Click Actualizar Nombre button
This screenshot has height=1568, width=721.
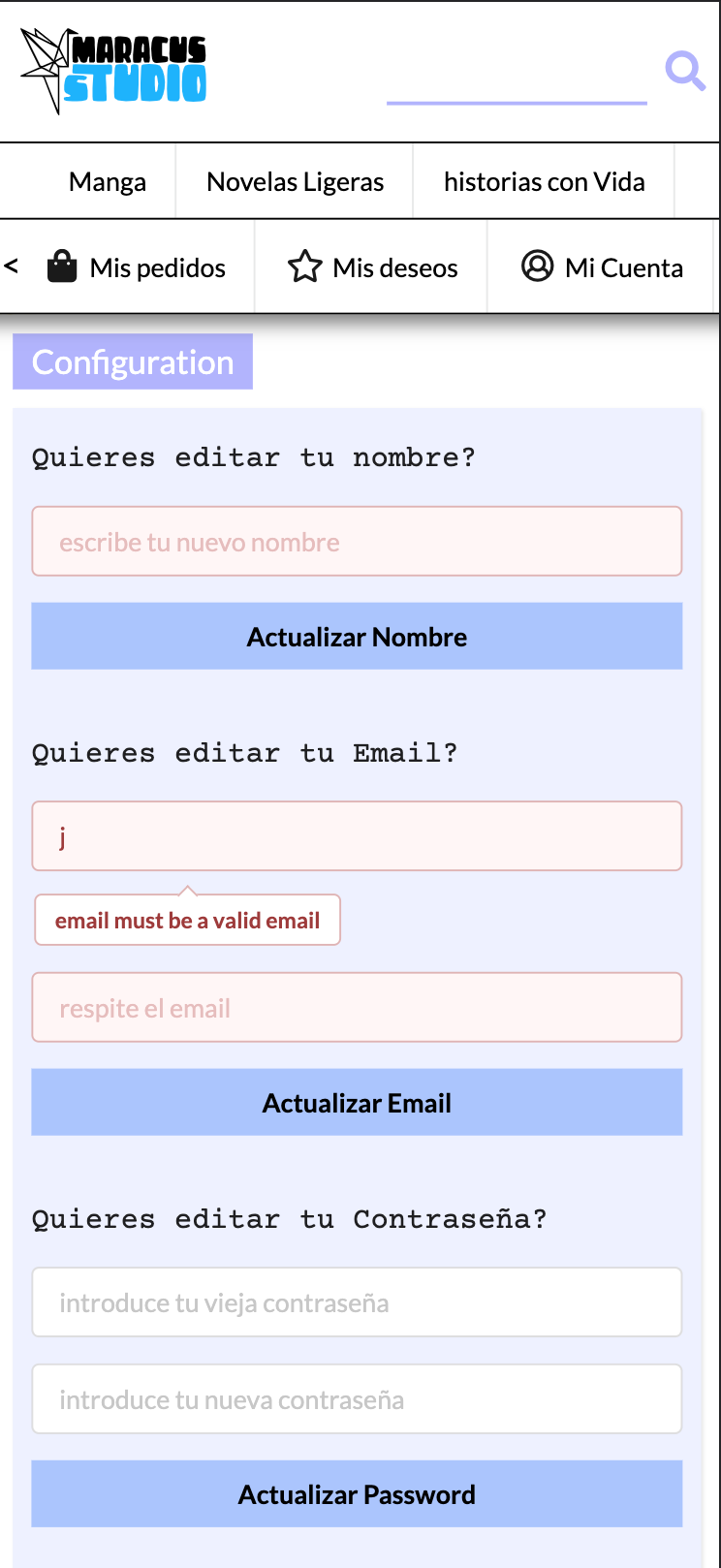pyautogui.click(x=357, y=637)
